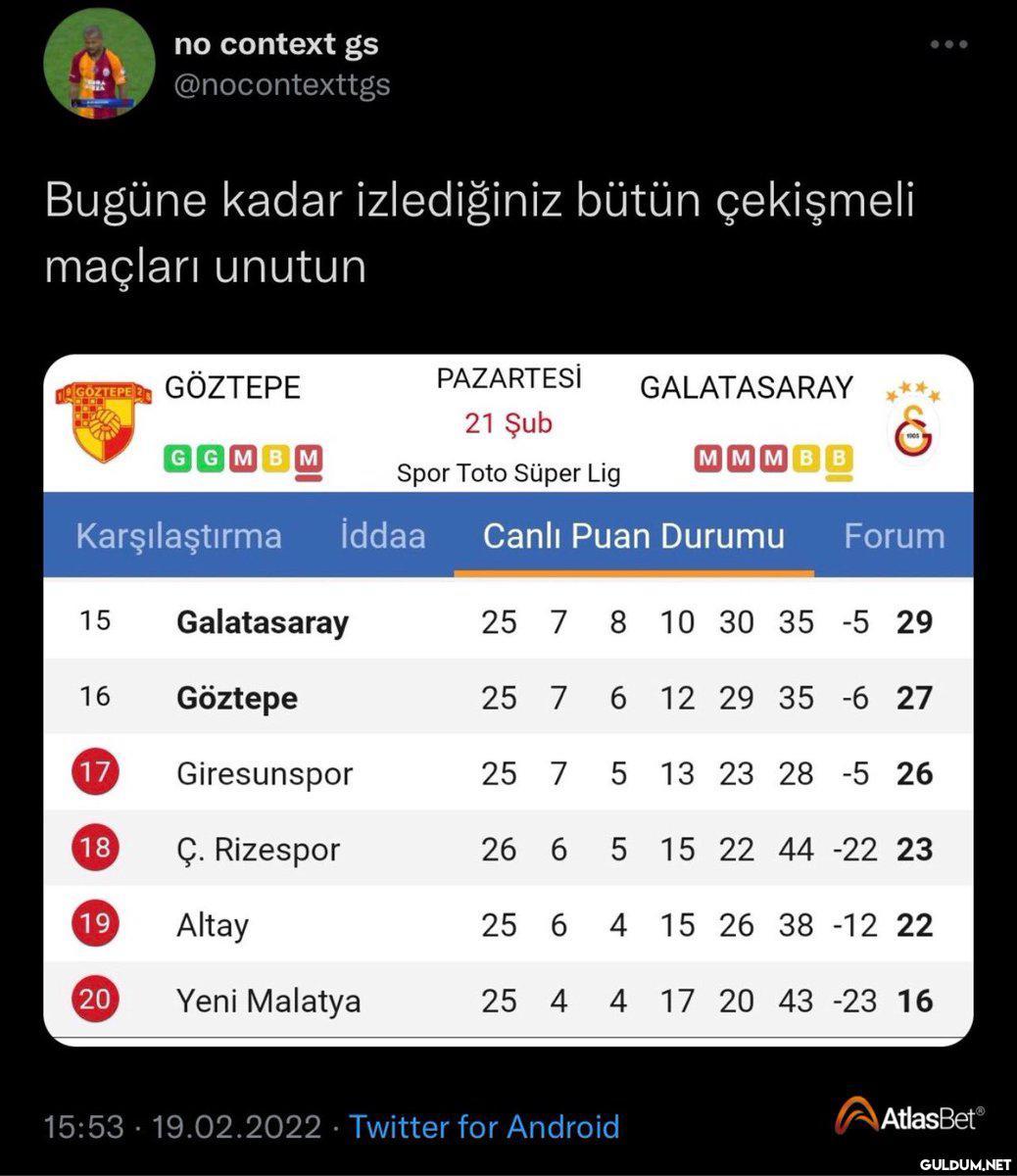This screenshot has width=1017, height=1176.
Task: Tap the Twitter for Android source link
Action: point(484,1126)
